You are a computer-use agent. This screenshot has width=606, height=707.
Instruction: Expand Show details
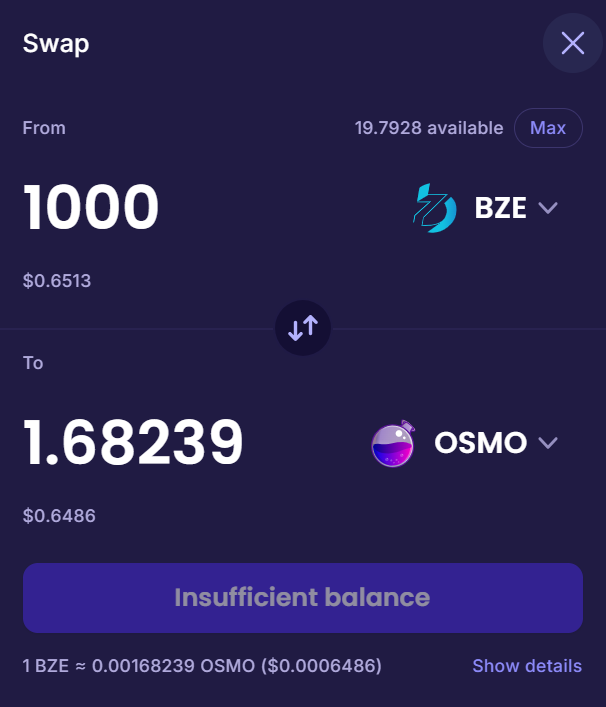click(526, 666)
